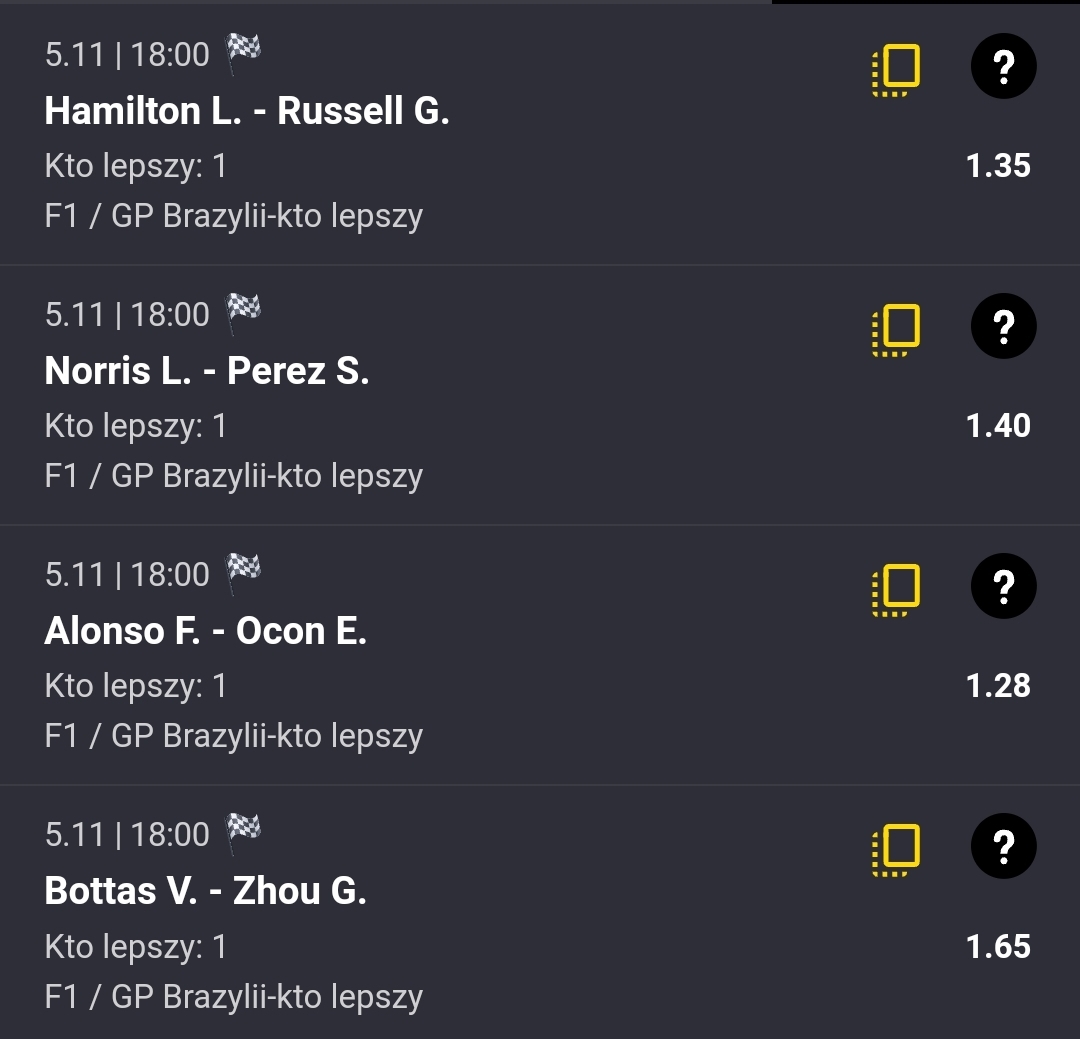This screenshot has width=1080, height=1039.
Task: Open the Hamilton L. - Russell G. event
Action: coord(247,111)
